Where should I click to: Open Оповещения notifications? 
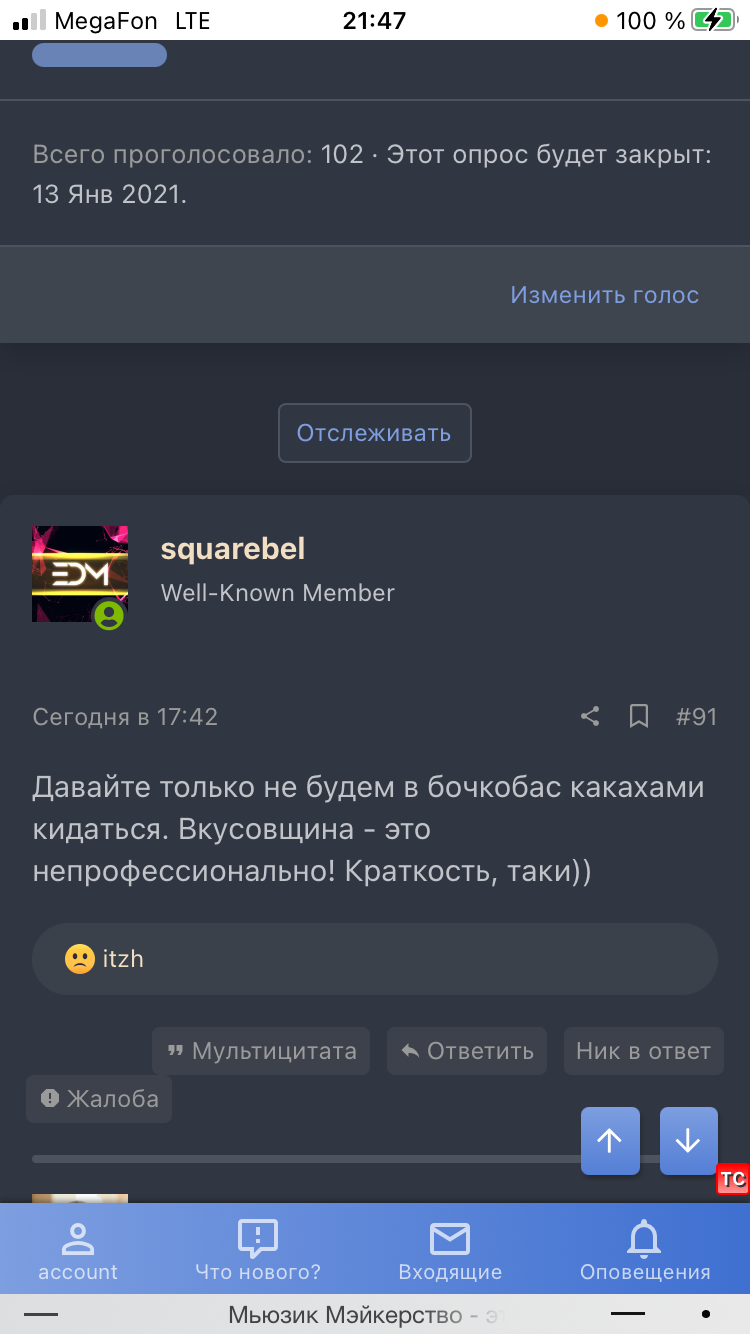645,1250
